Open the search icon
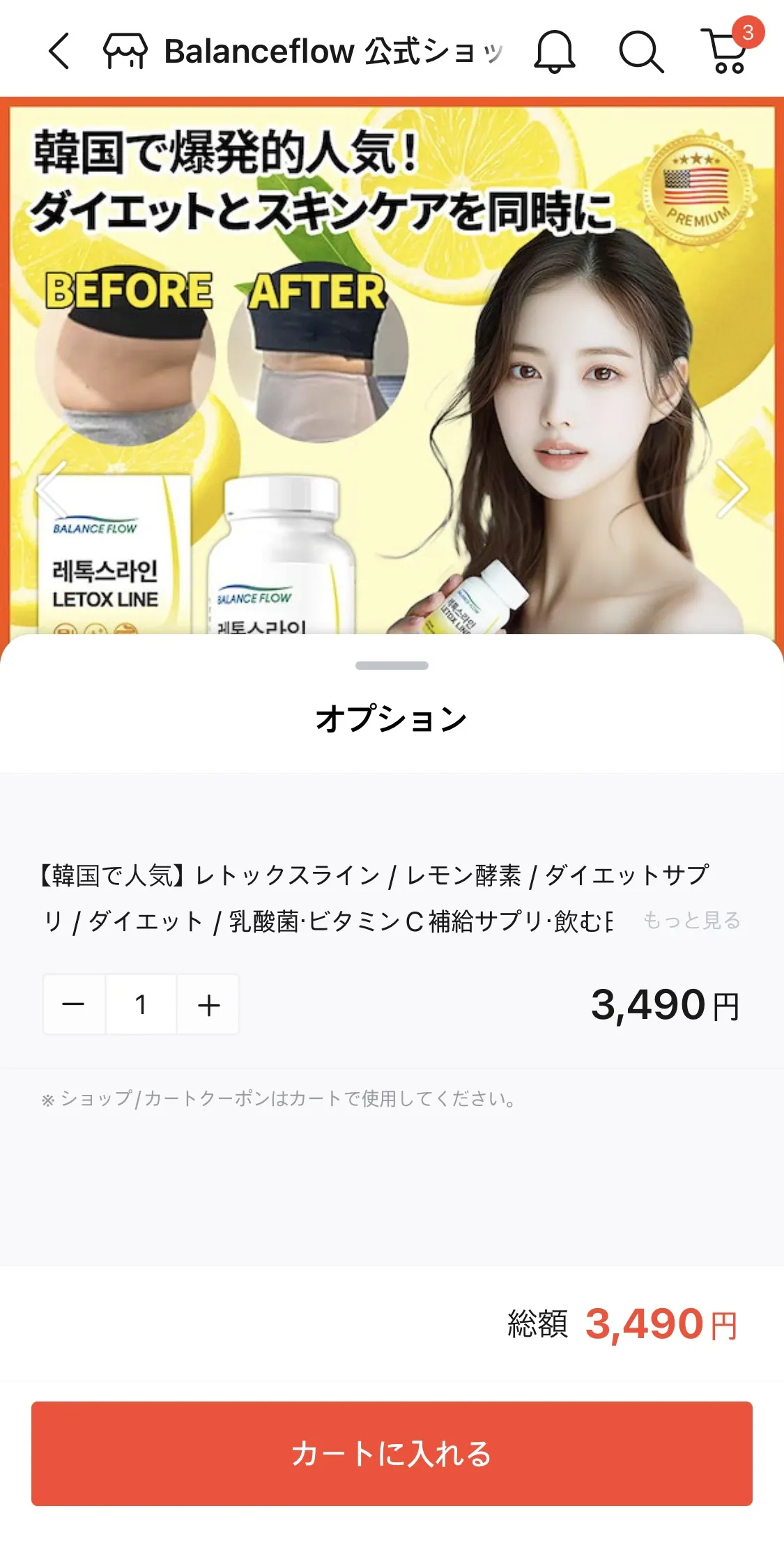784x1543 pixels. click(x=640, y=51)
